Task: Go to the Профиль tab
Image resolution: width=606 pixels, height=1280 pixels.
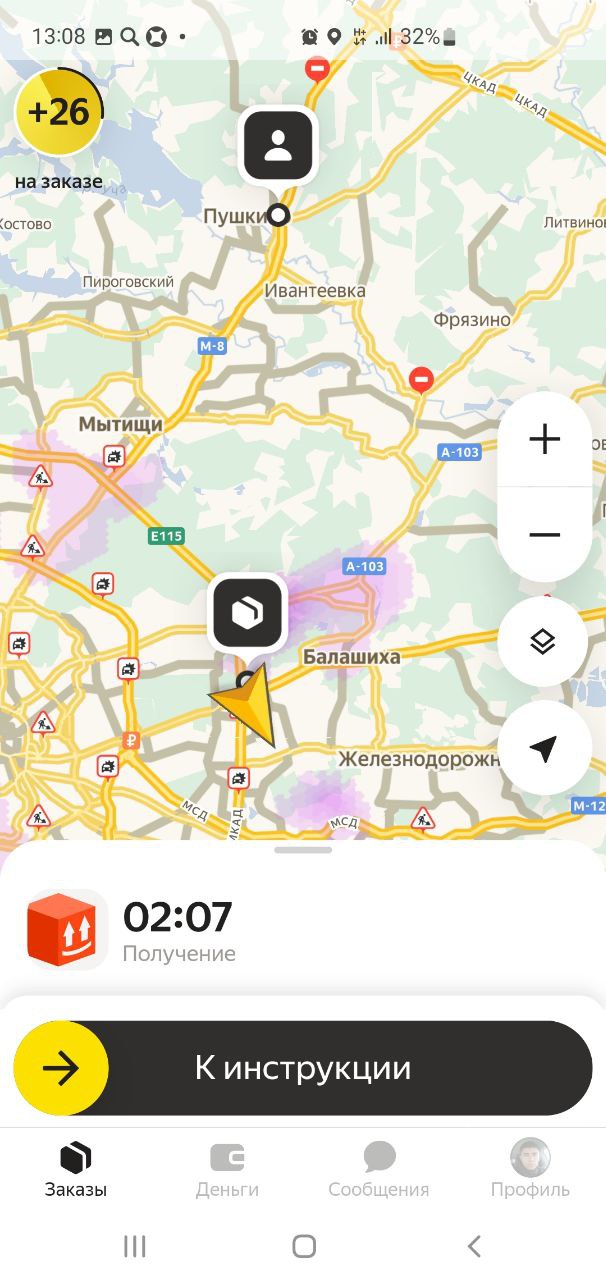Action: [530, 1170]
